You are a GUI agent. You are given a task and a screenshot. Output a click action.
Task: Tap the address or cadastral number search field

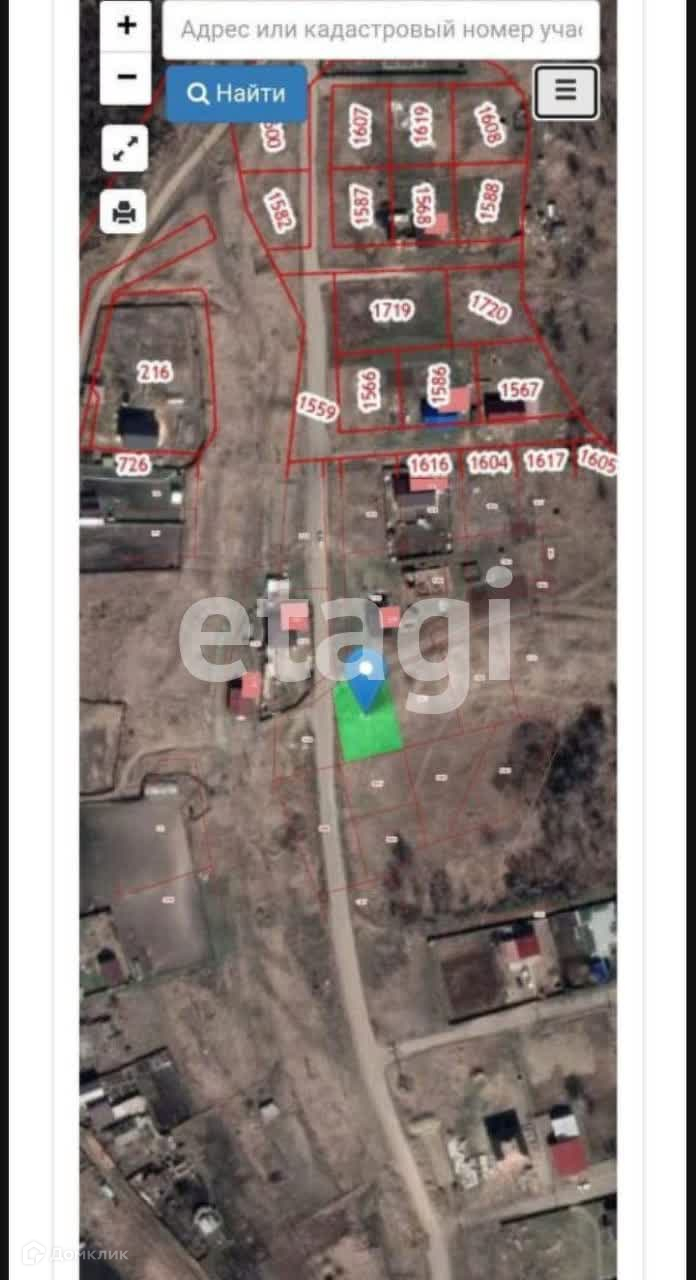pyautogui.click(x=380, y=29)
